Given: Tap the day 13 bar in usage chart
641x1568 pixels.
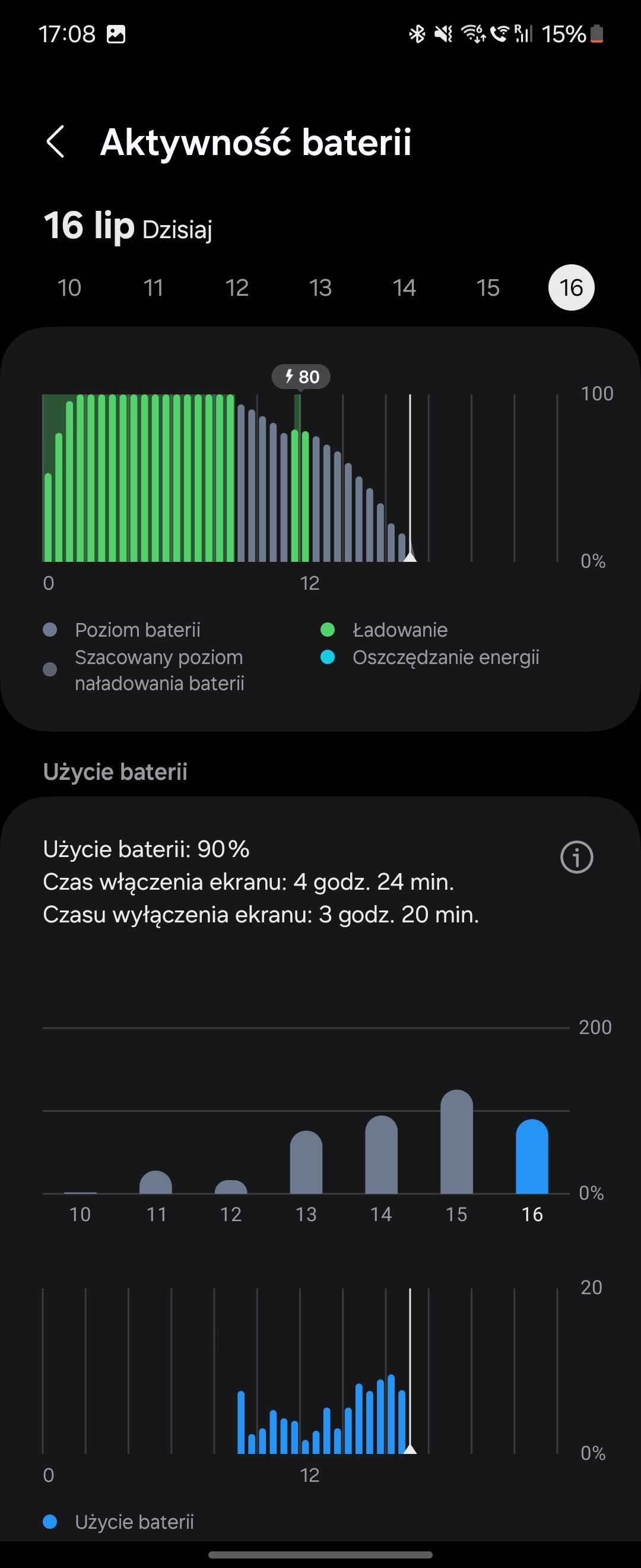Looking at the screenshot, I should (306, 1162).
